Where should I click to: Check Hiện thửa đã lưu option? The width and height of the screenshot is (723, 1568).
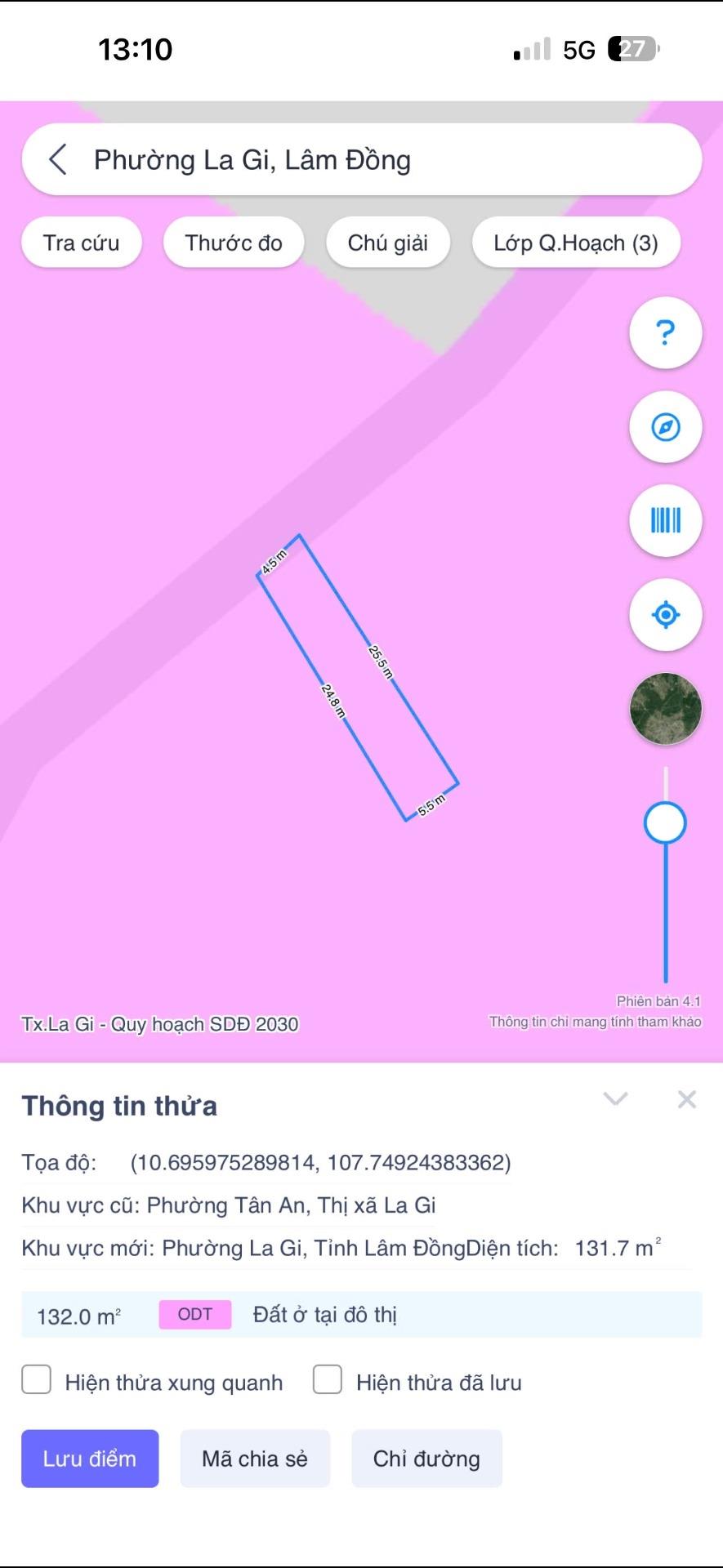328,1380
